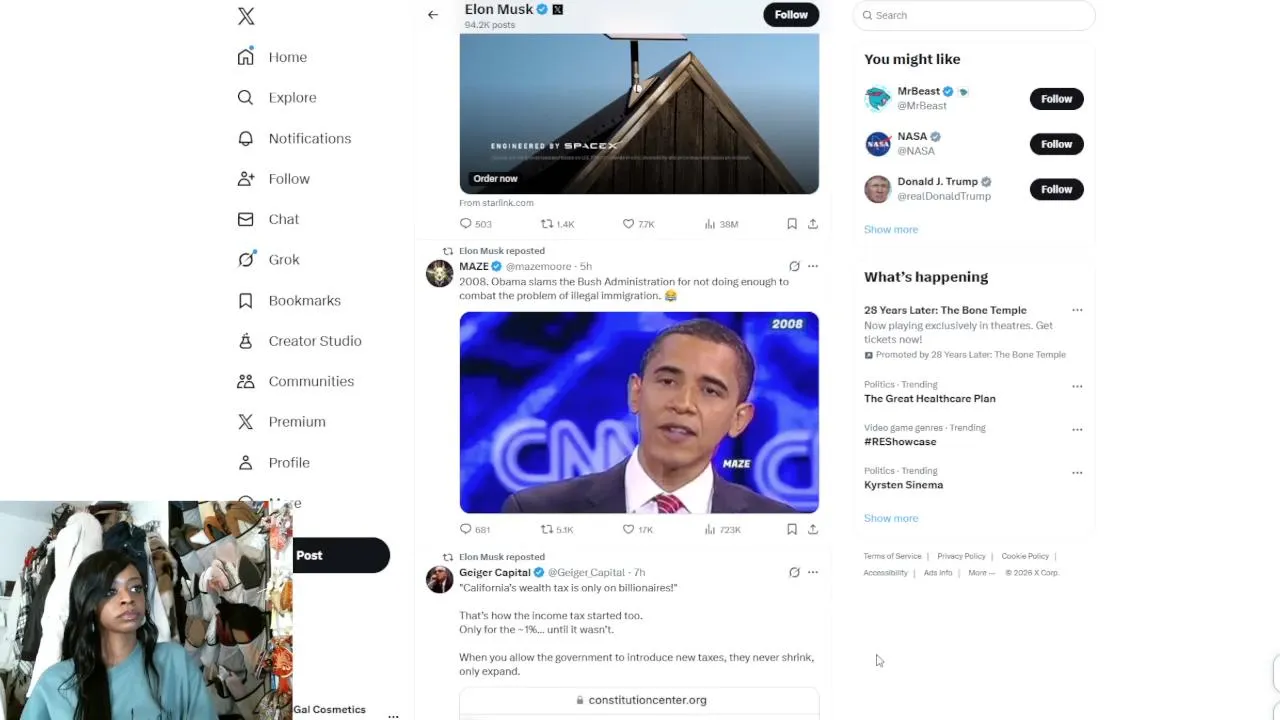The width and height of the screenshot is (1280, 720).
Task: Open The Great Healthcare Plan trend
Action: pyautogui.click(x=929, y=398)
